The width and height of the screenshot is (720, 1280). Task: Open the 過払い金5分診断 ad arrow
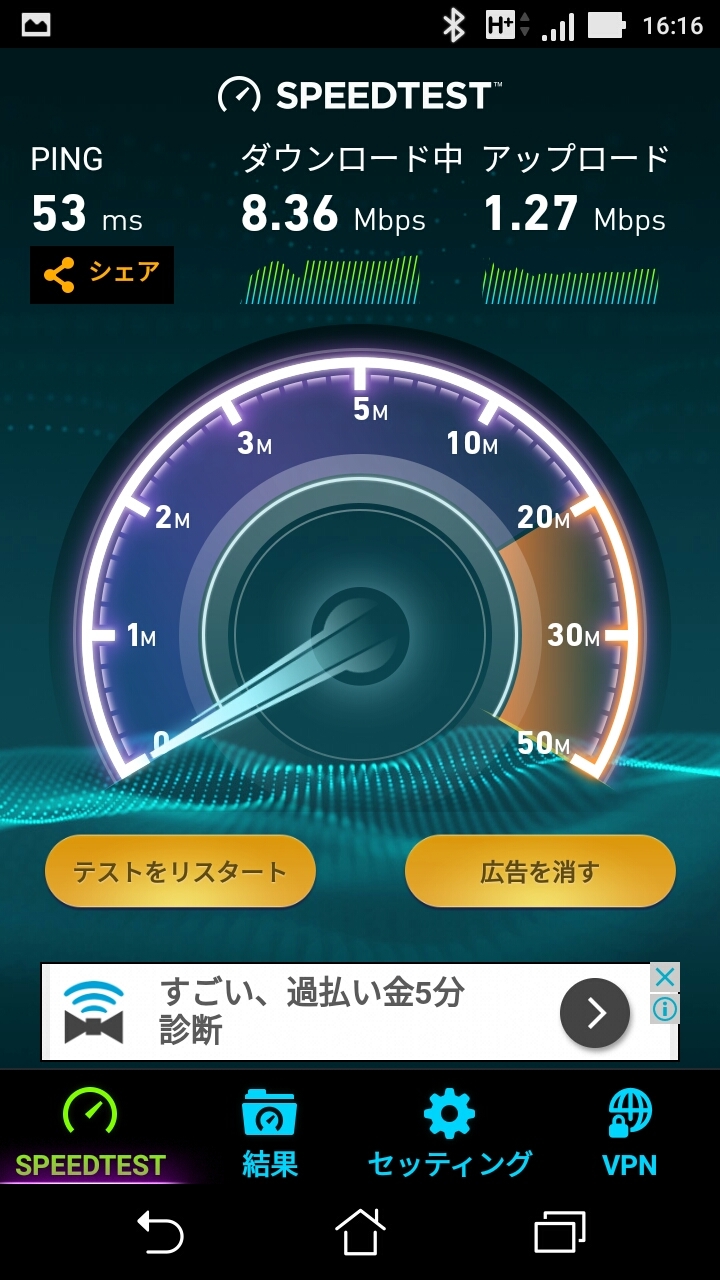tap(595, 1013)
